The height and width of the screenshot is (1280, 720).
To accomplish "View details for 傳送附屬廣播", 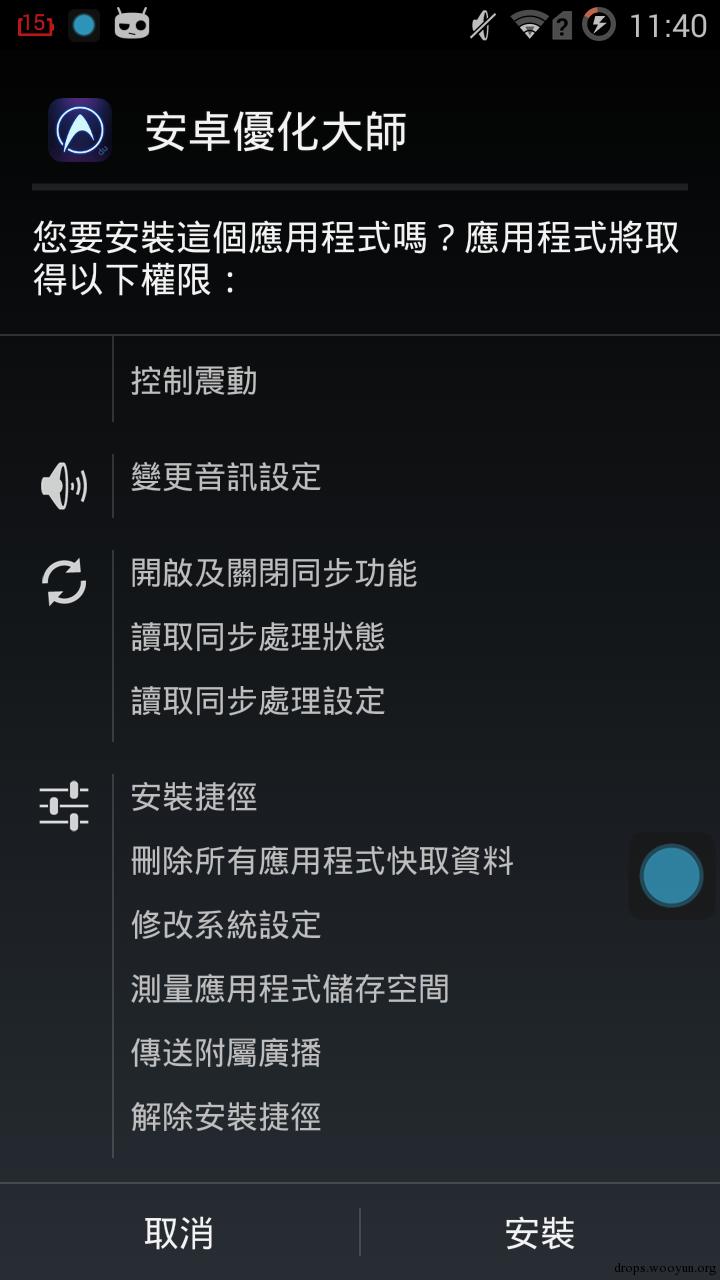I will (x=226, y=1053).
